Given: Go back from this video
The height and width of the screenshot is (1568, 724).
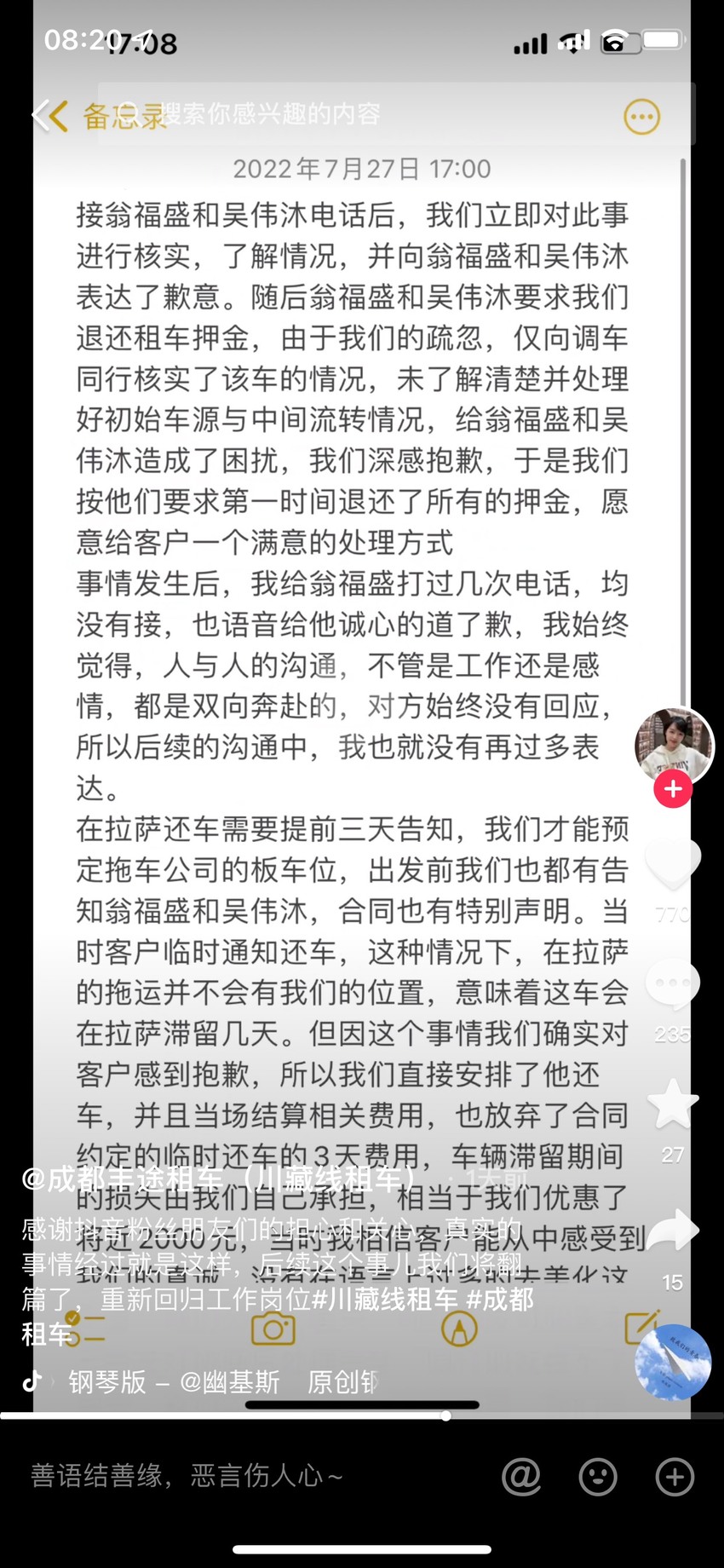Looking at the screenshot, I should click(x=41, y=115).
